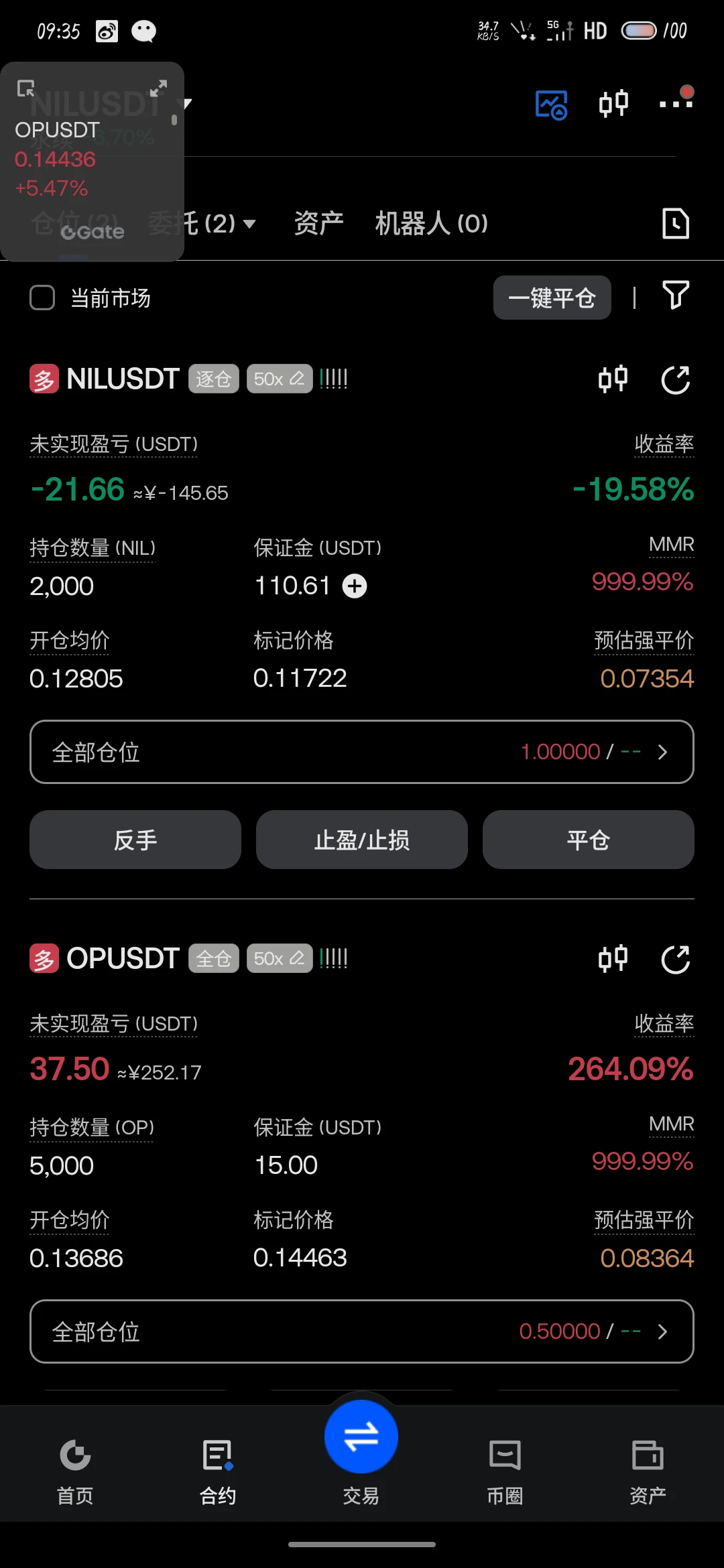The height and width of the screenshot is (1568, 724).
Task: Add margin to NILUSDT position
Action: [x=355, y=586]
